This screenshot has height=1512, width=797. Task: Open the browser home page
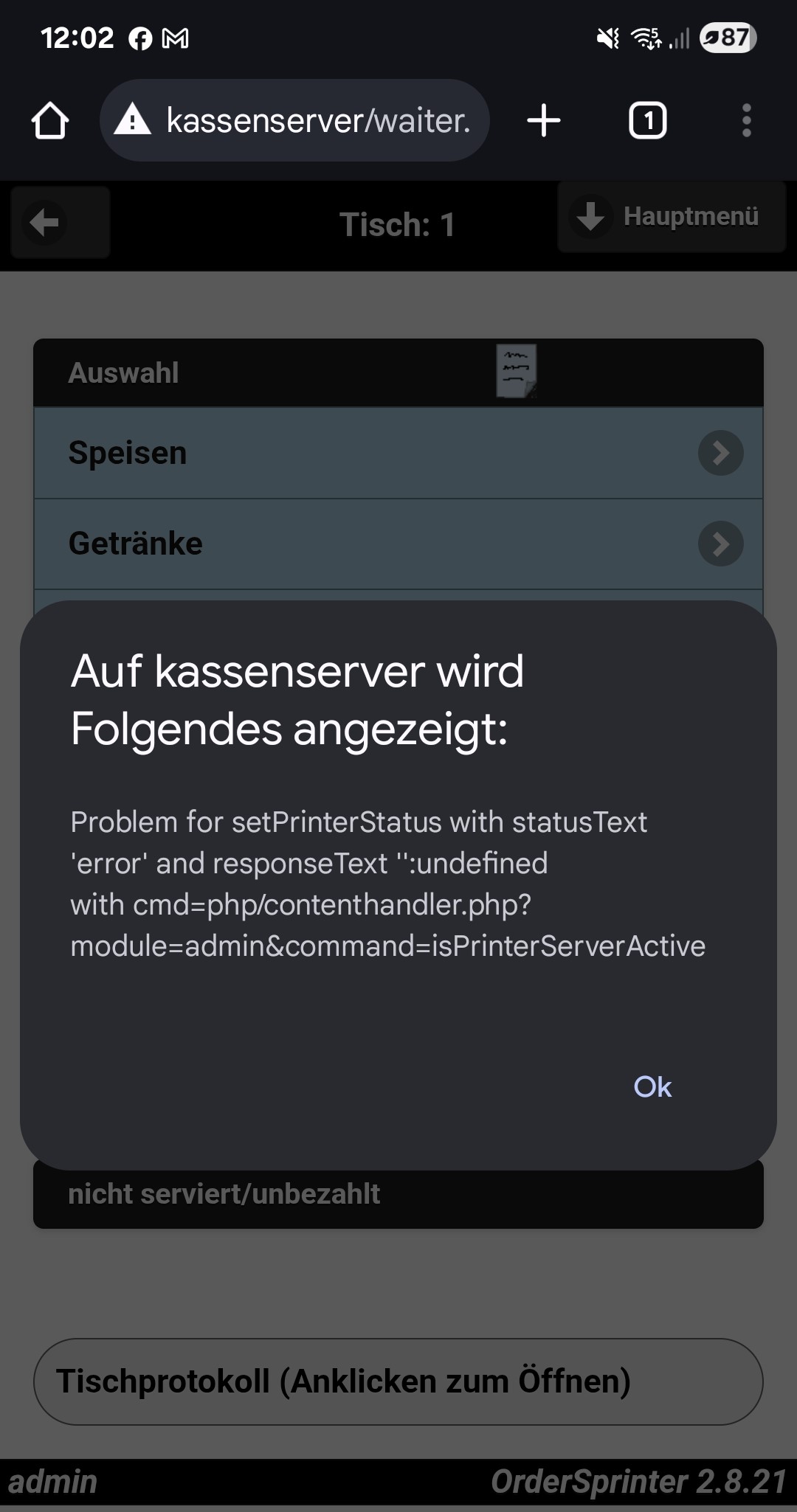click(50, 120)
